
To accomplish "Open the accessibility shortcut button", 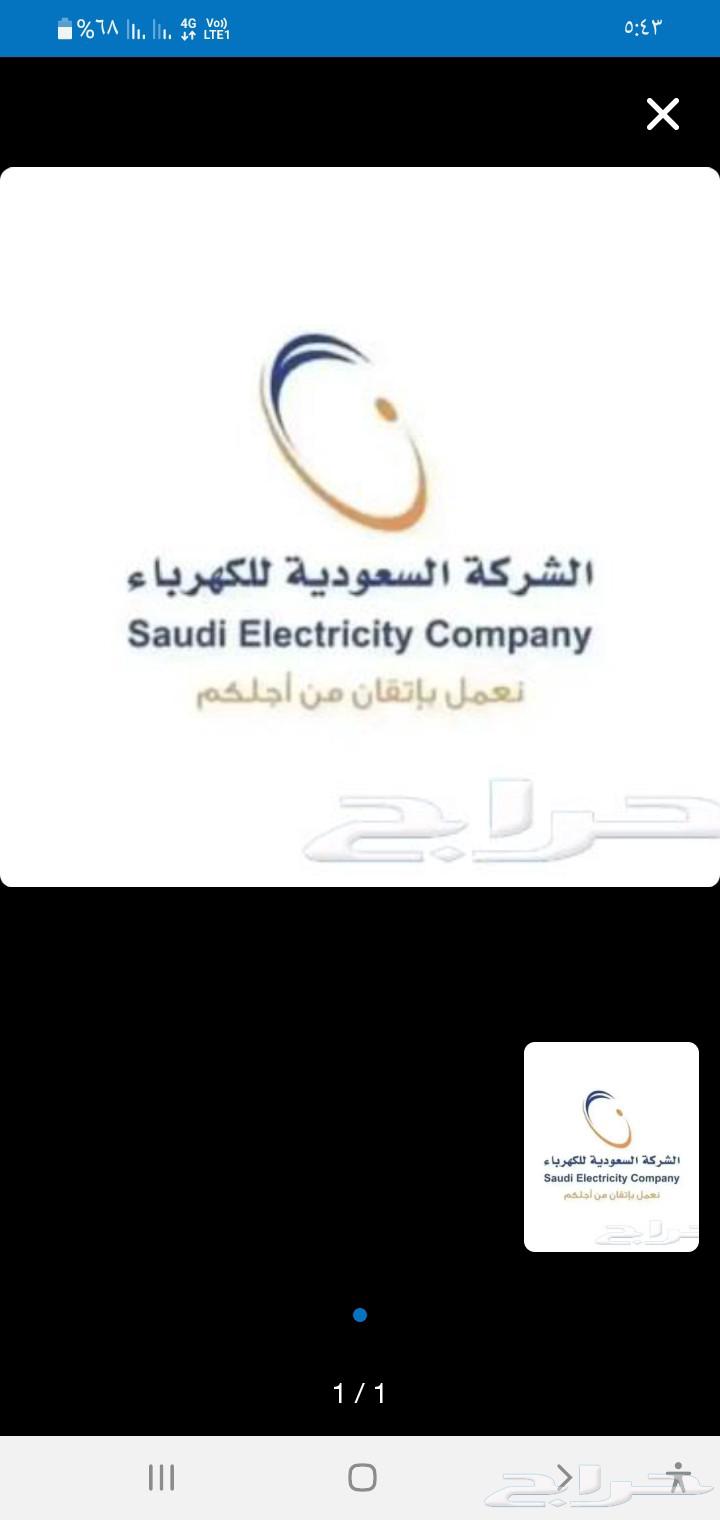I will point(679,1477).
